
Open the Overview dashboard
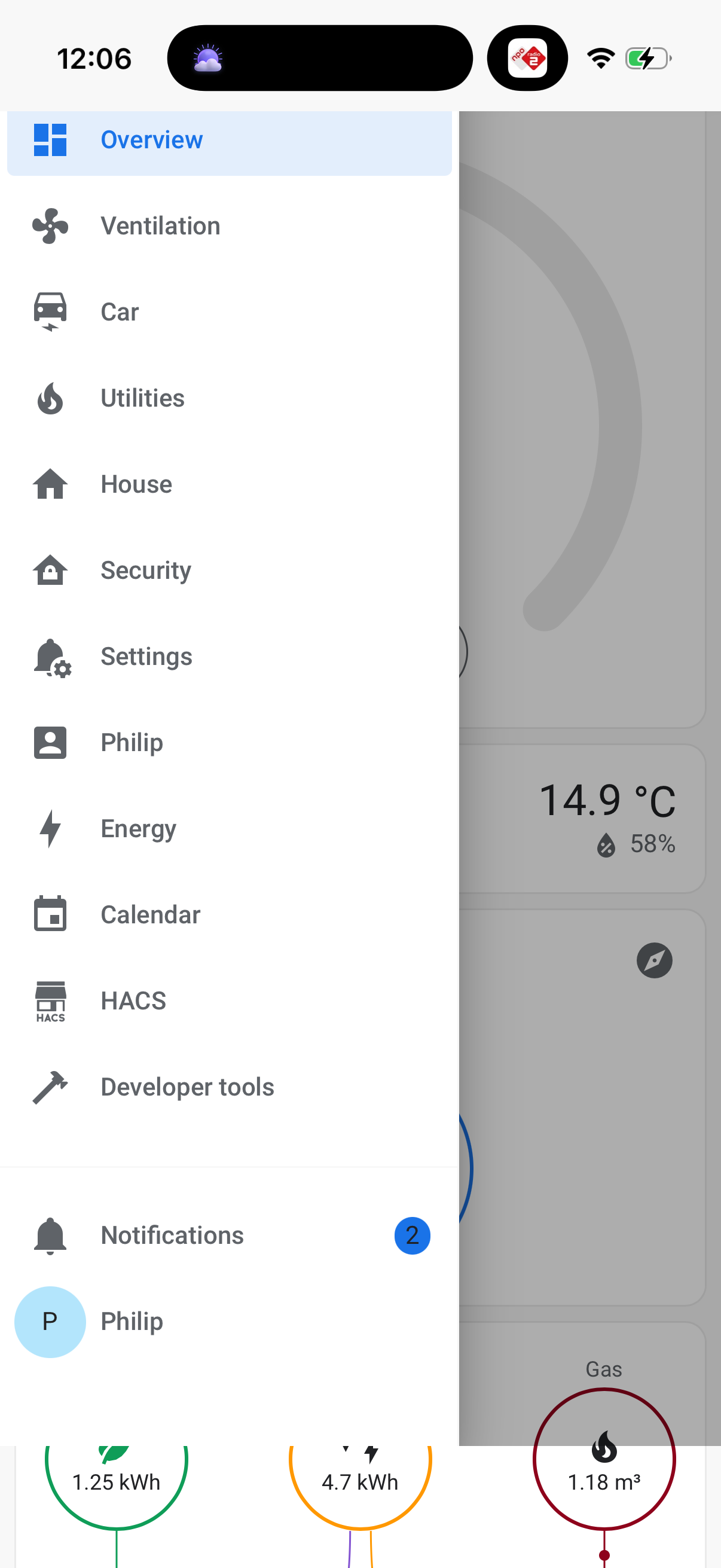229,141
